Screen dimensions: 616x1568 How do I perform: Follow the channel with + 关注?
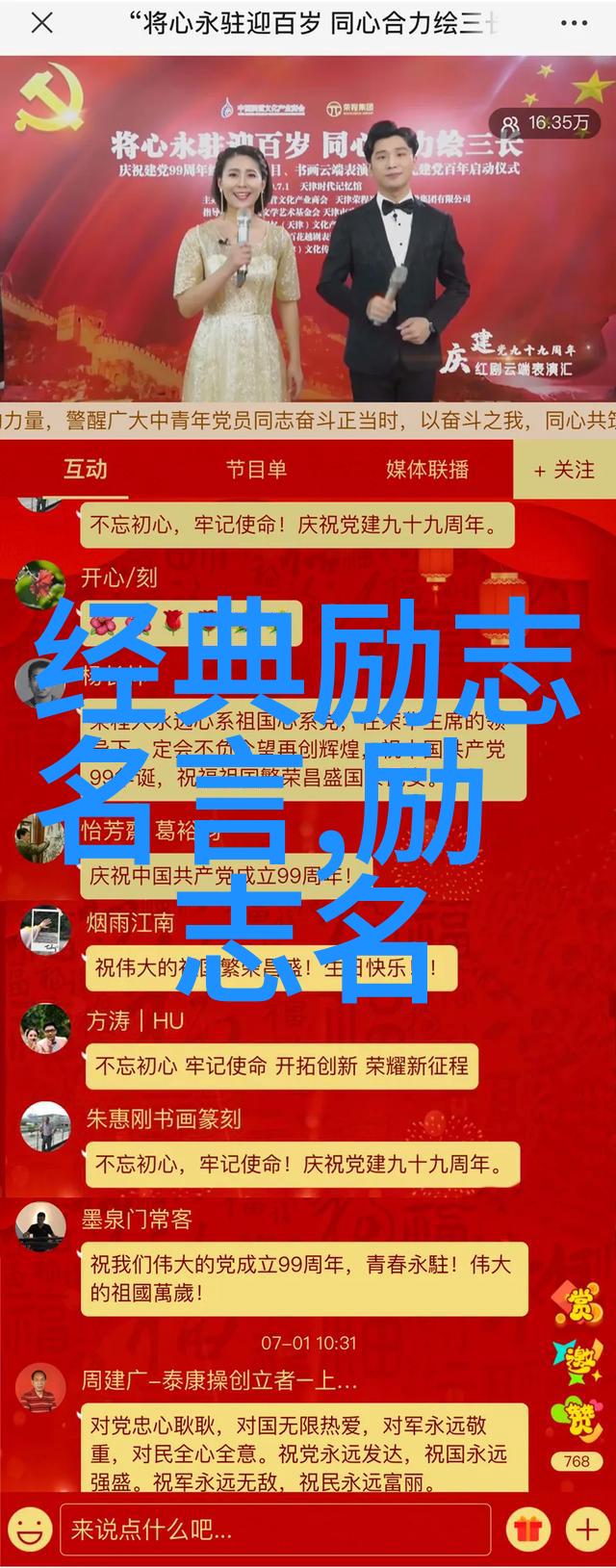(x=564, y=470)
